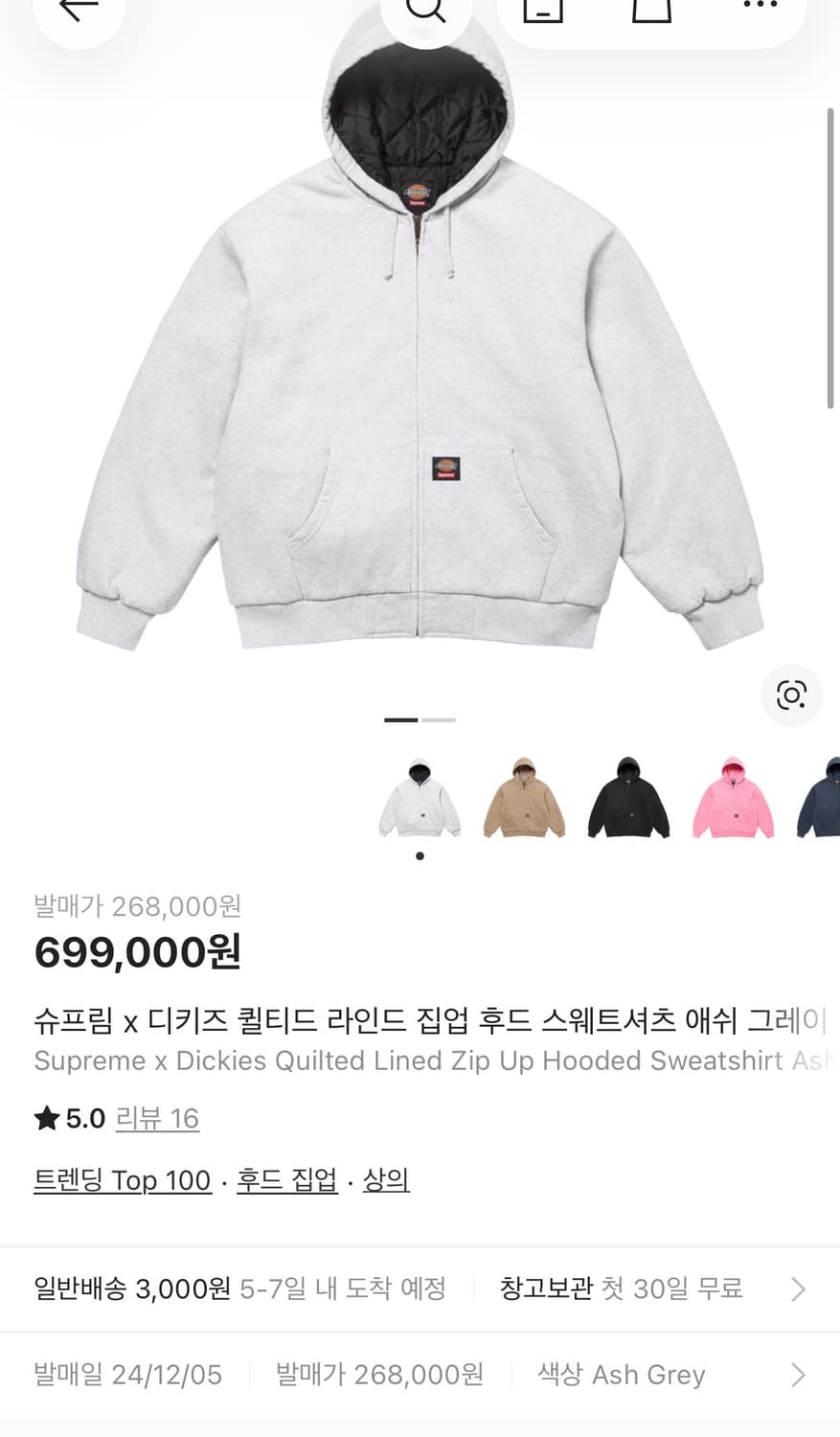840x1437 pixels.
Task: Select the second image pagination dot
Action: click(x=439, y=719)
